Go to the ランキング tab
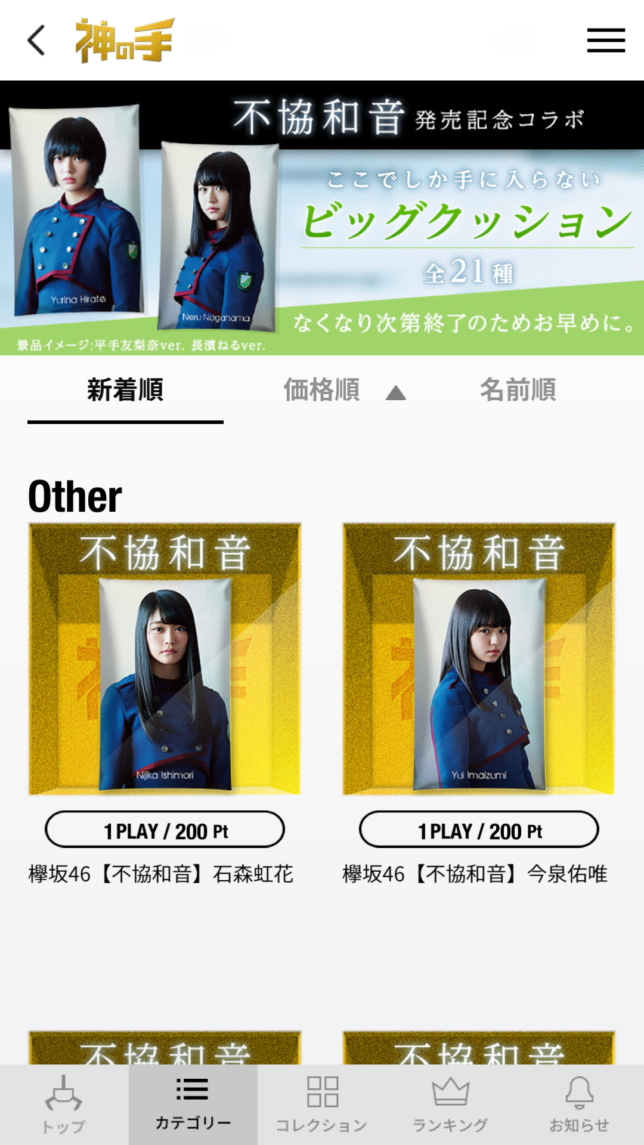 pyautogui.click(x=450, y=1104)
